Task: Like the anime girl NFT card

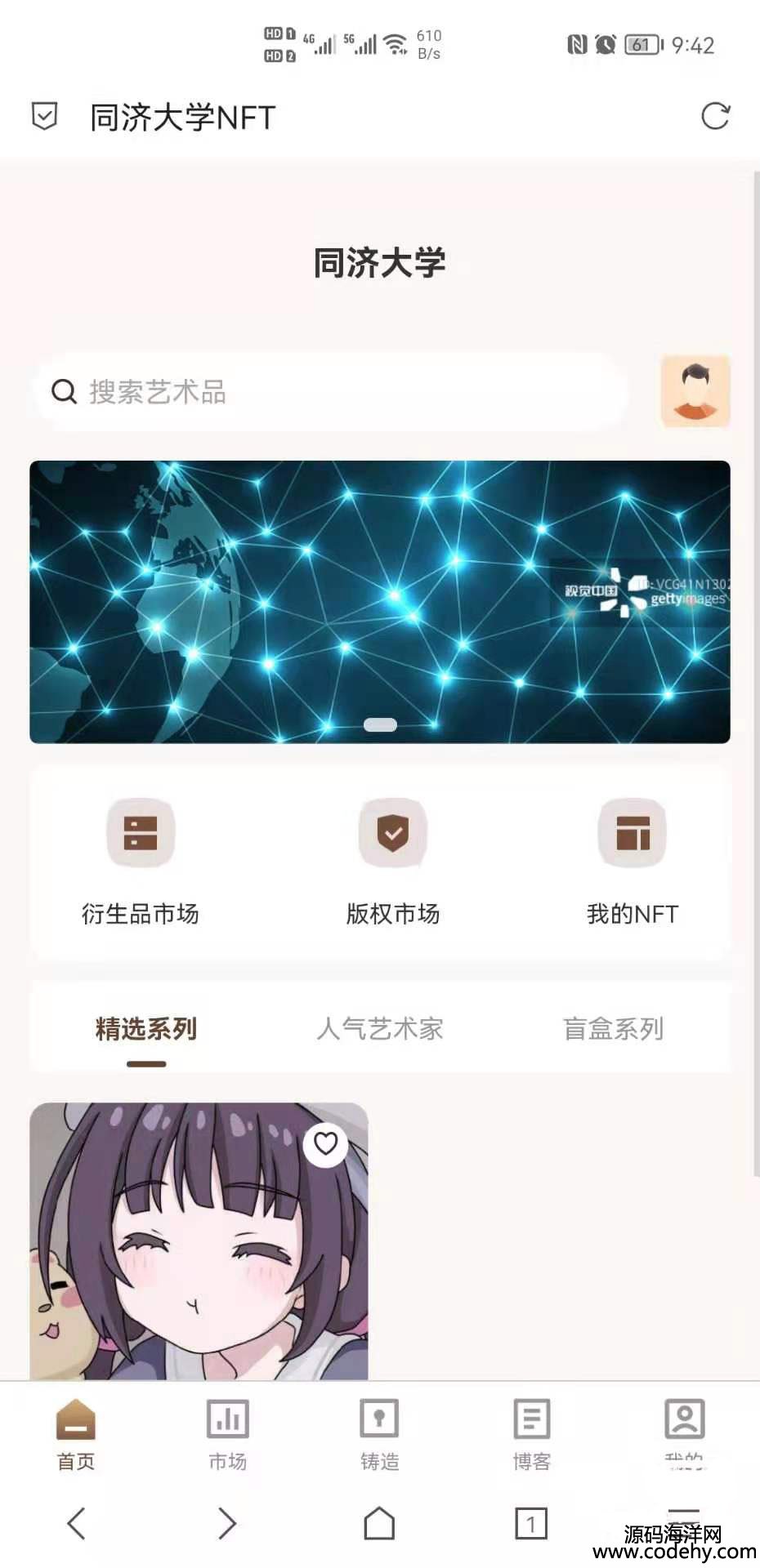Action: pyautogui.click(x=325, y=1144)
